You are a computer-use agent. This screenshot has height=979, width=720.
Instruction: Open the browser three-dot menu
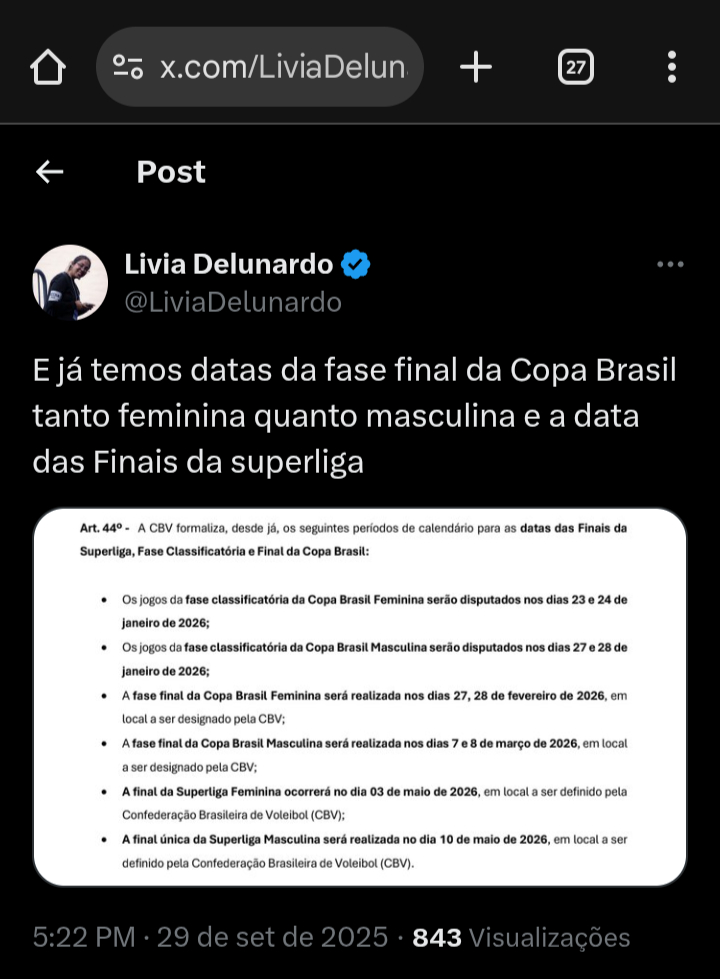[x=671, y=68]
